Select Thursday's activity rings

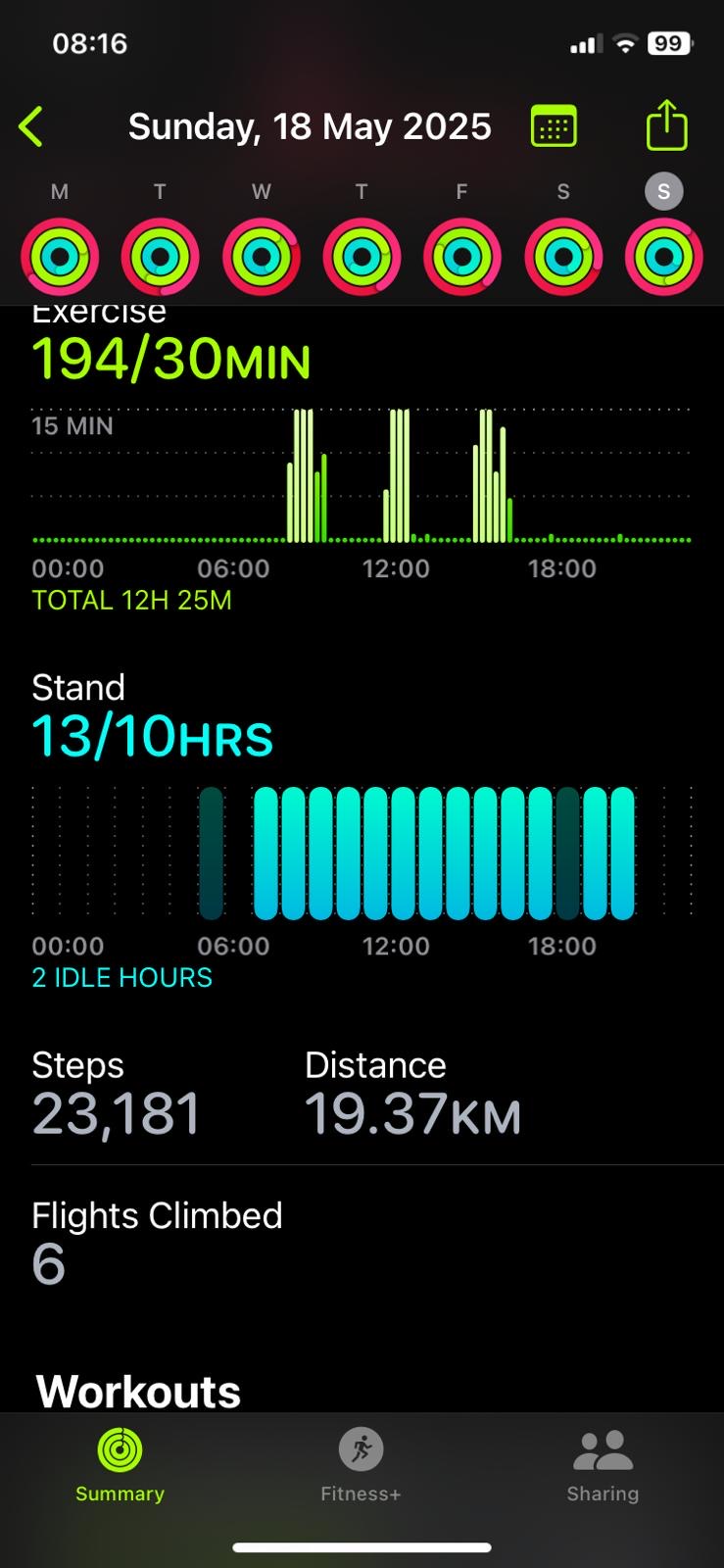pos(362,257)
